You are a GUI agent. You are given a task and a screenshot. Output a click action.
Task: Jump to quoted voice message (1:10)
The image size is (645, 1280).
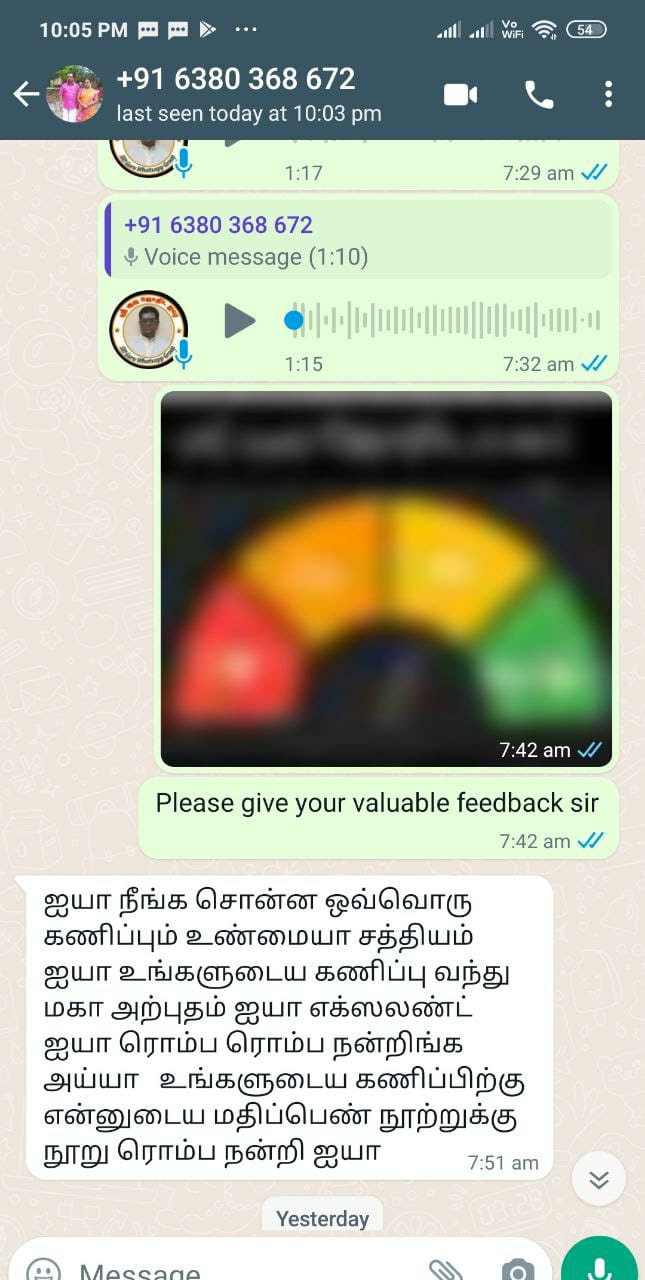[x=358, y=240]
